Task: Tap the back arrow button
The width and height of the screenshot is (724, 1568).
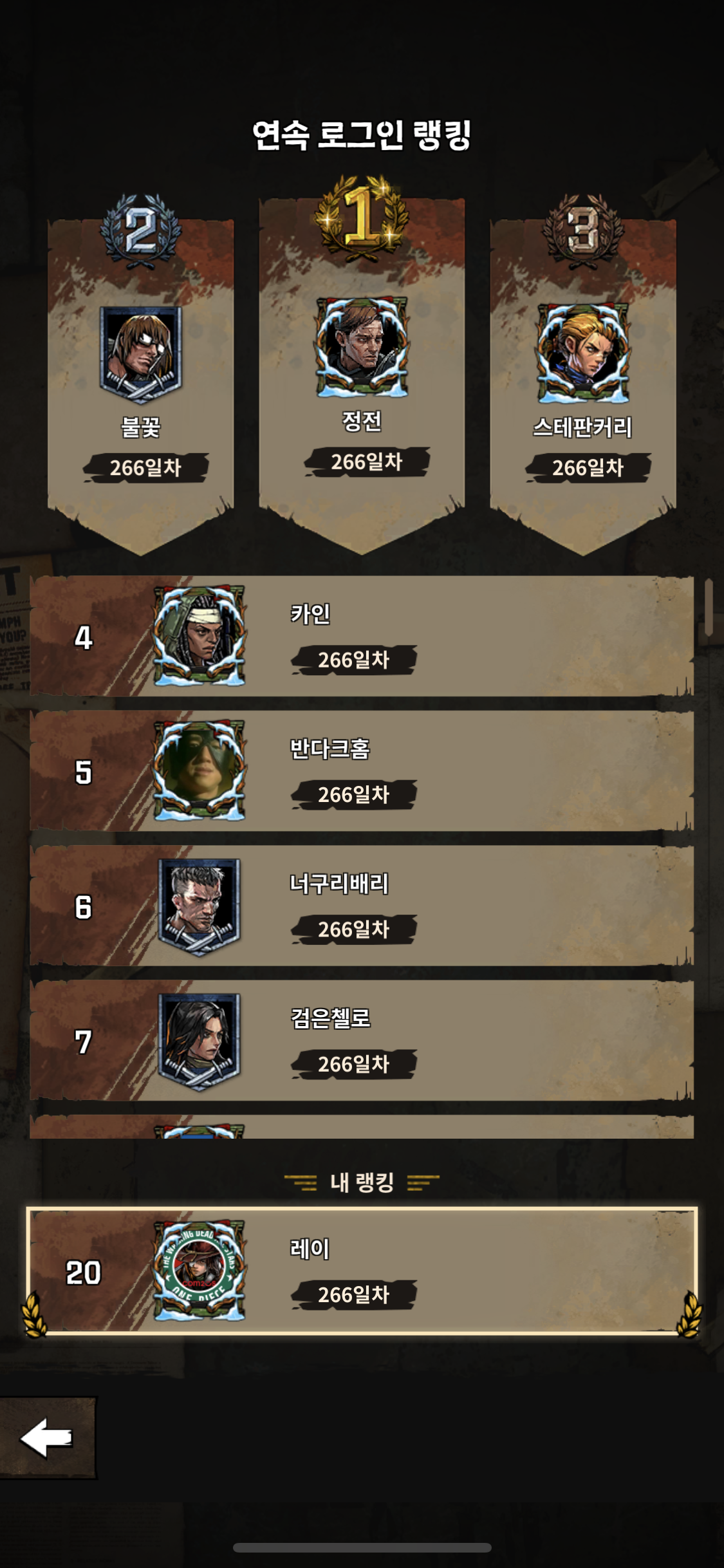Action: 46,1437
